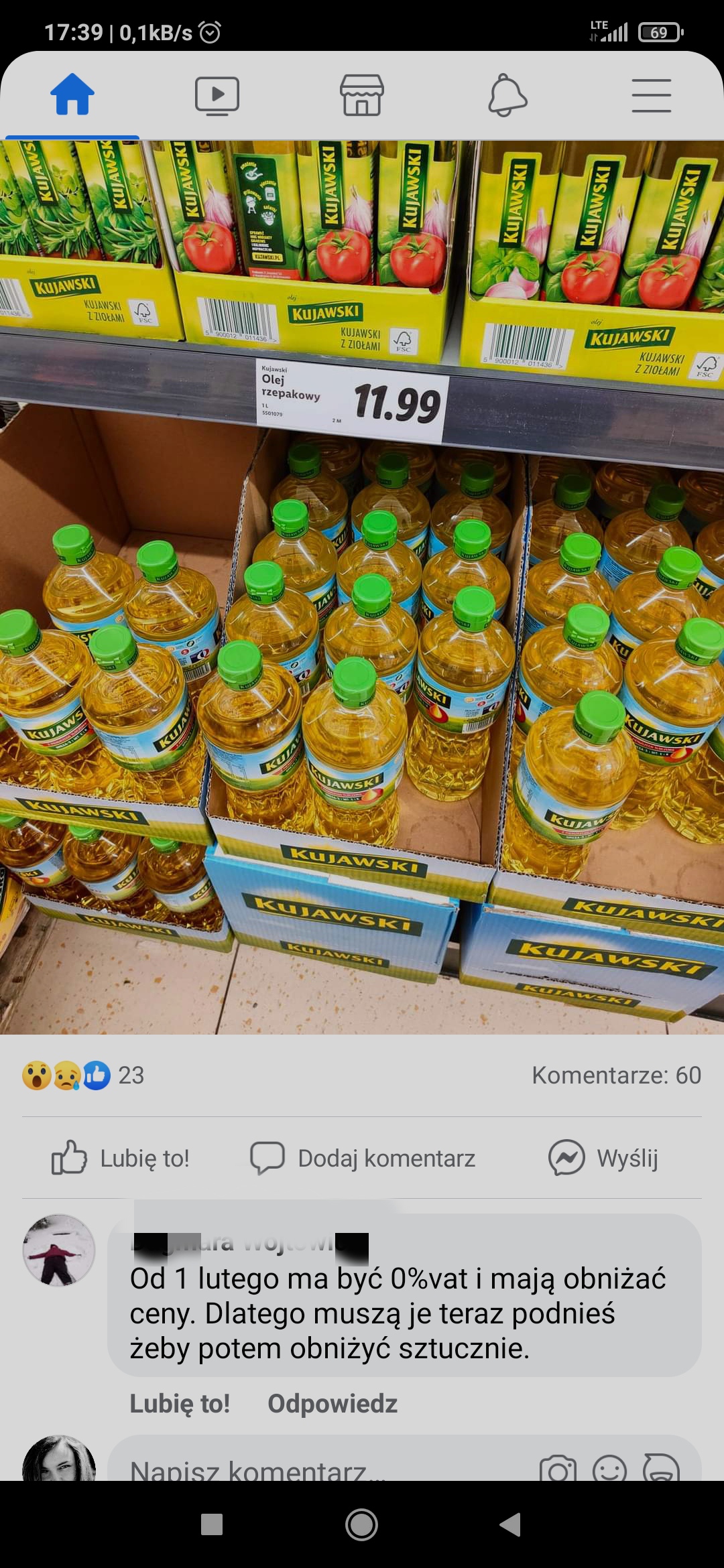This screenshot has width=724, height=1568.
Task: Open Komentarze: 60 comments
Action: click(616, 1075)
